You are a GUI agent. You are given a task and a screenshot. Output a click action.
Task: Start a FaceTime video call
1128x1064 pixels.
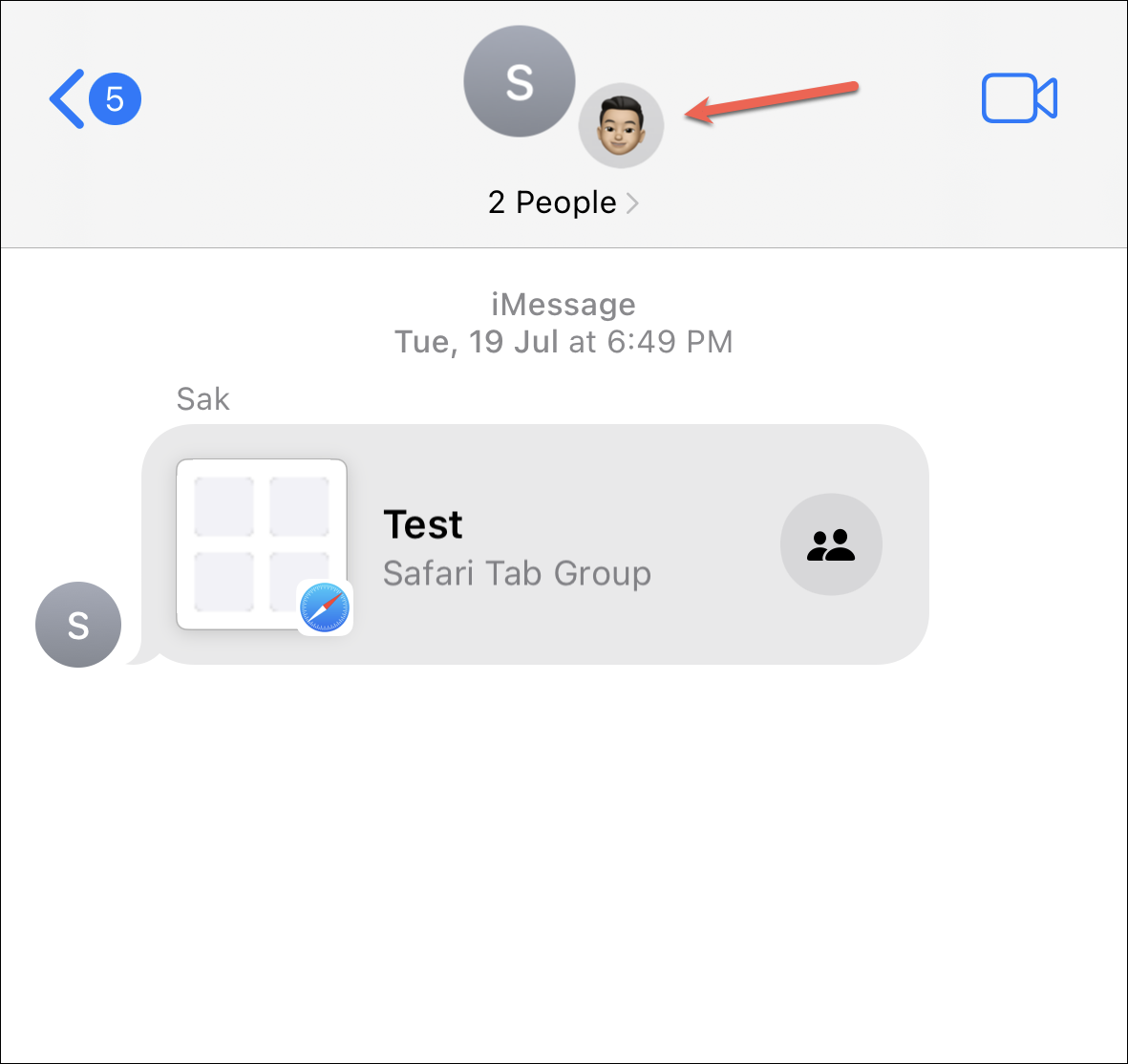pos(1019,98)
